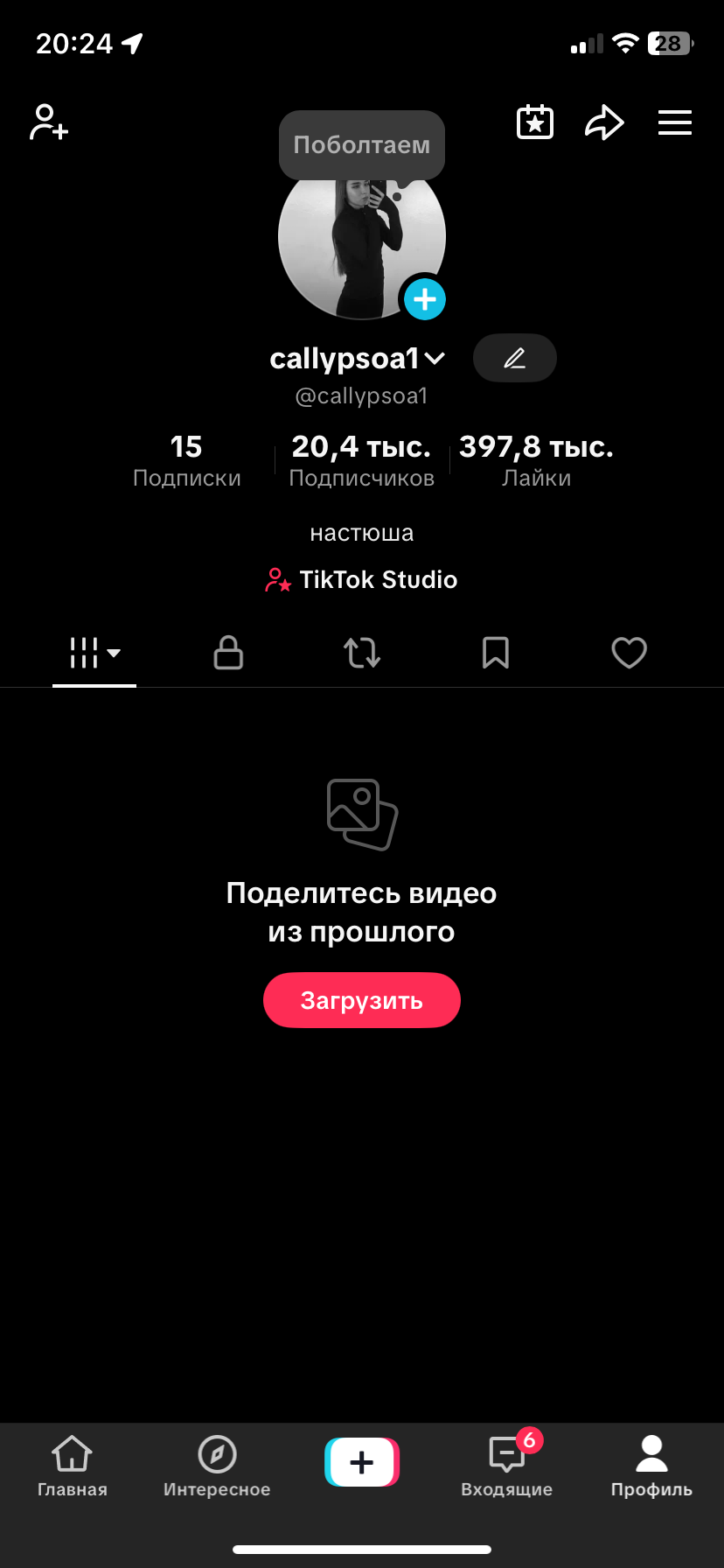
Task: Switch to the reposts tab
Action: pos(362,653)
